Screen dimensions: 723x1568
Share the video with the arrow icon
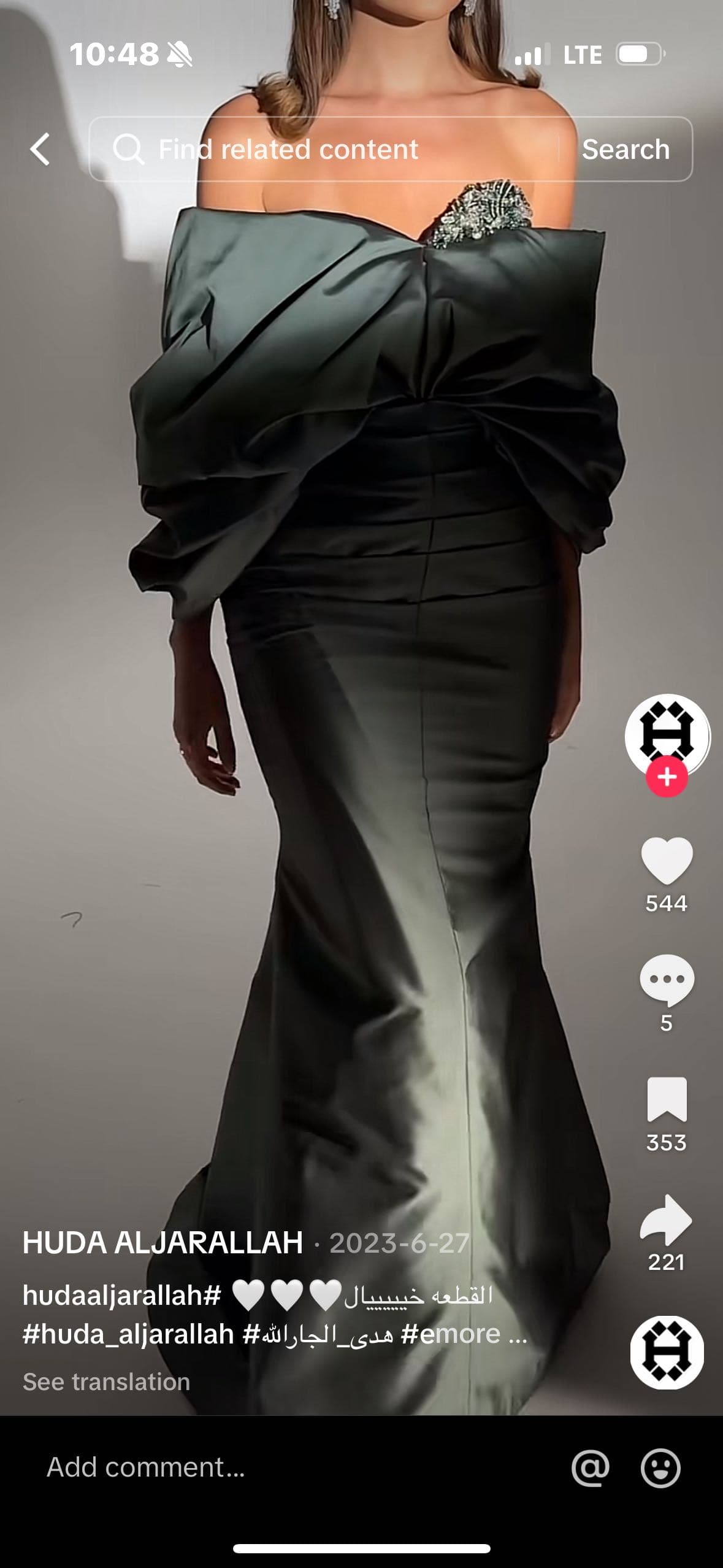667,1219
